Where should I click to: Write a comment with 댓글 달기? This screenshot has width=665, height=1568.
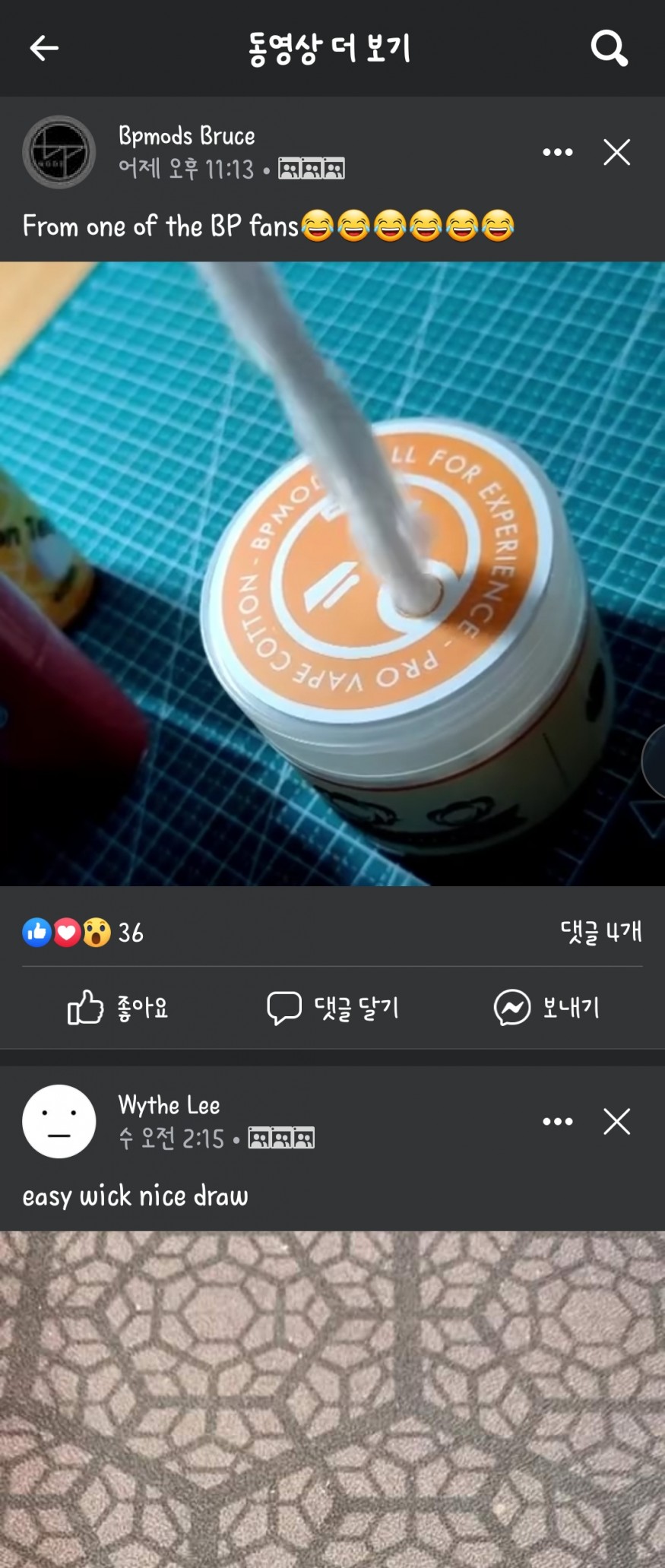click(x=333, y=1009)
